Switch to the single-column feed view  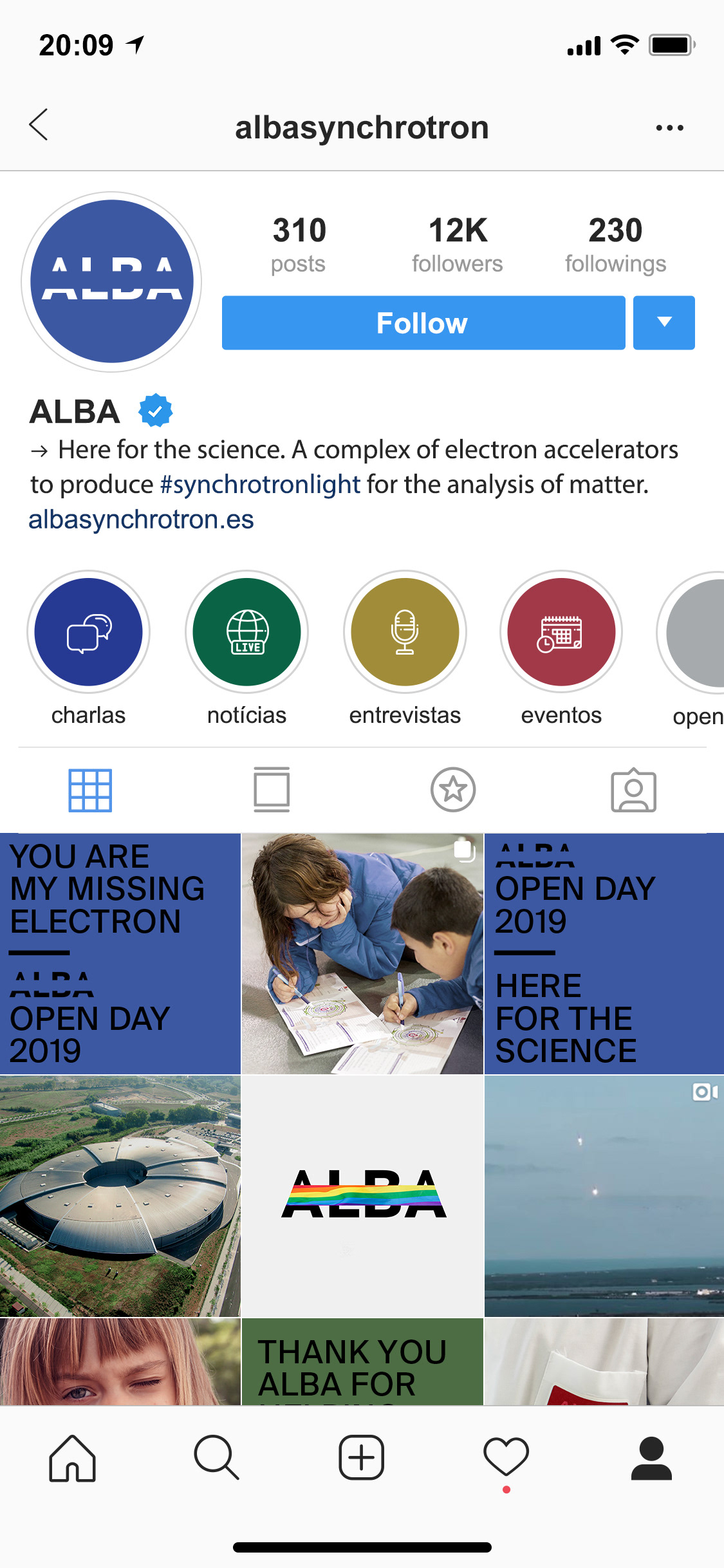tap(271, 790)
